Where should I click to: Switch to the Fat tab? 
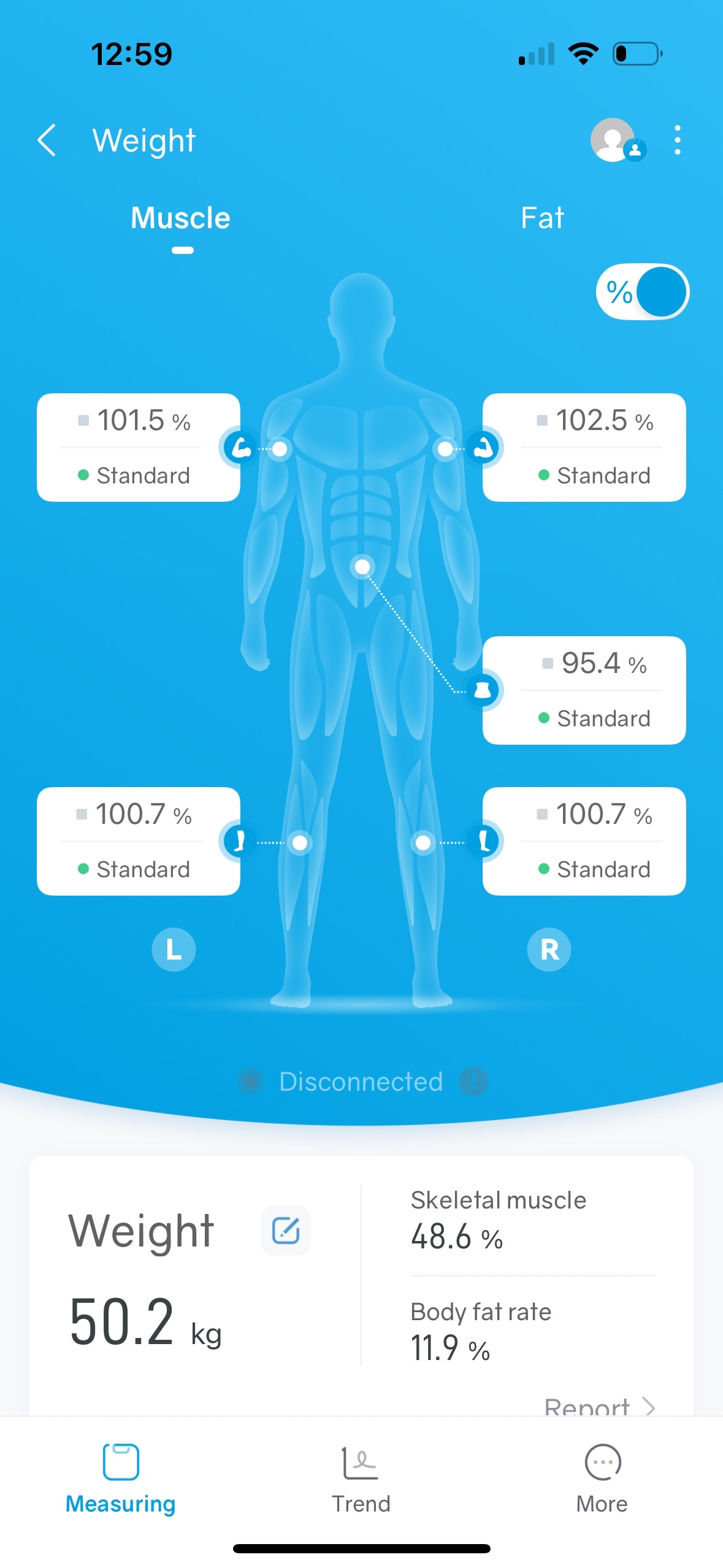click(x=542, y=218)
